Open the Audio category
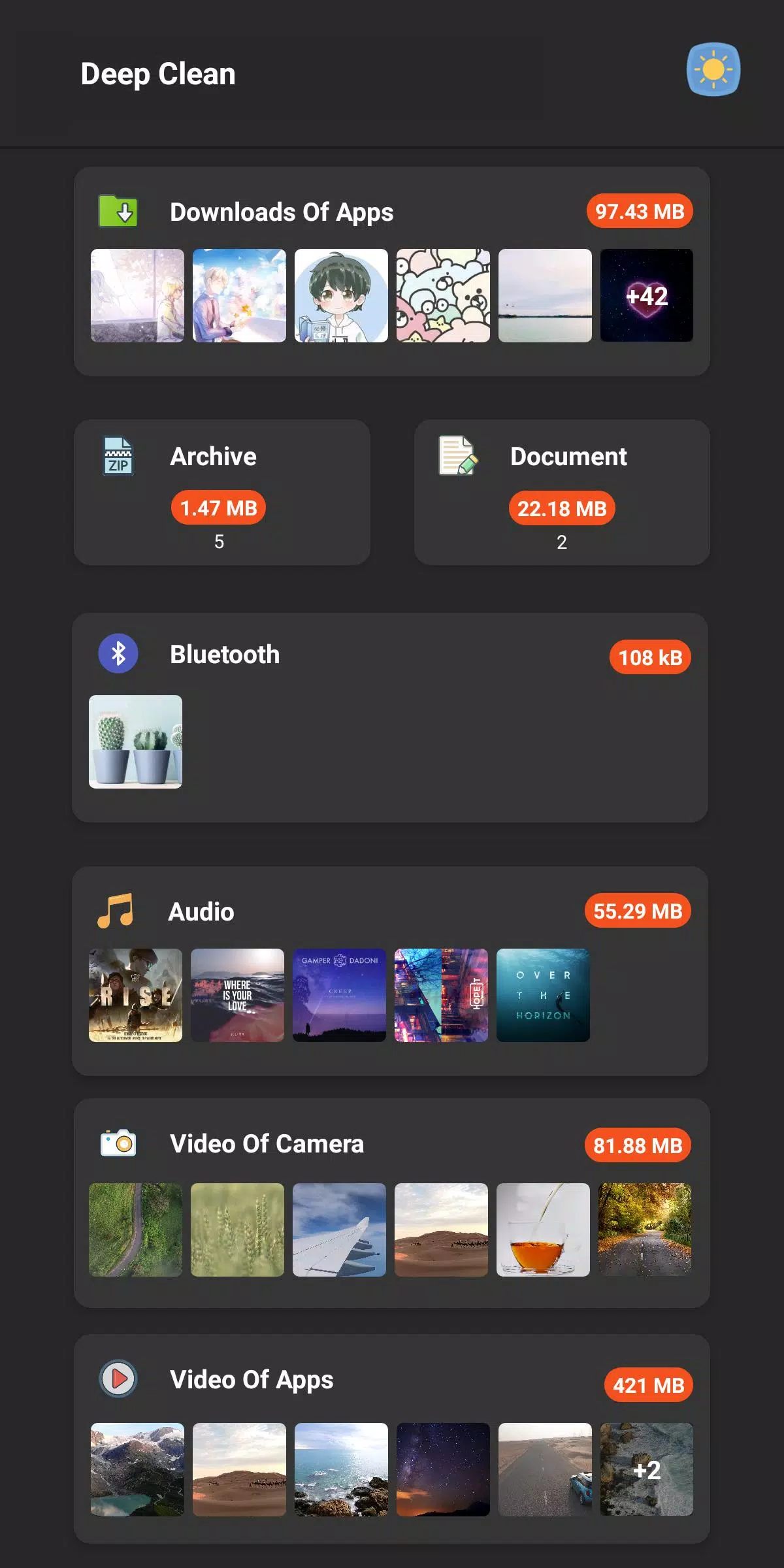 pyautogui.click(x=201, y=911)
